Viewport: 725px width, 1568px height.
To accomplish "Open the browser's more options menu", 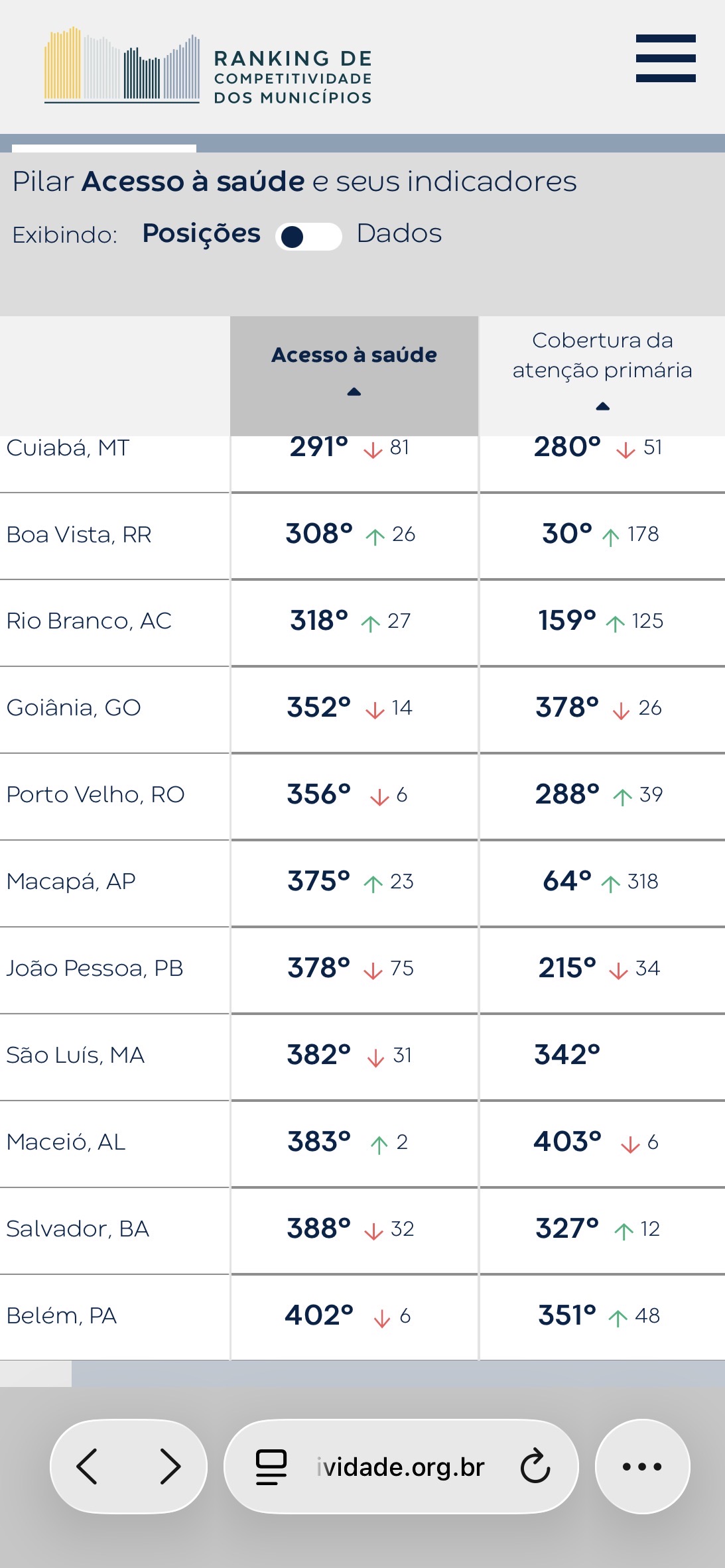I will 642,1466.
